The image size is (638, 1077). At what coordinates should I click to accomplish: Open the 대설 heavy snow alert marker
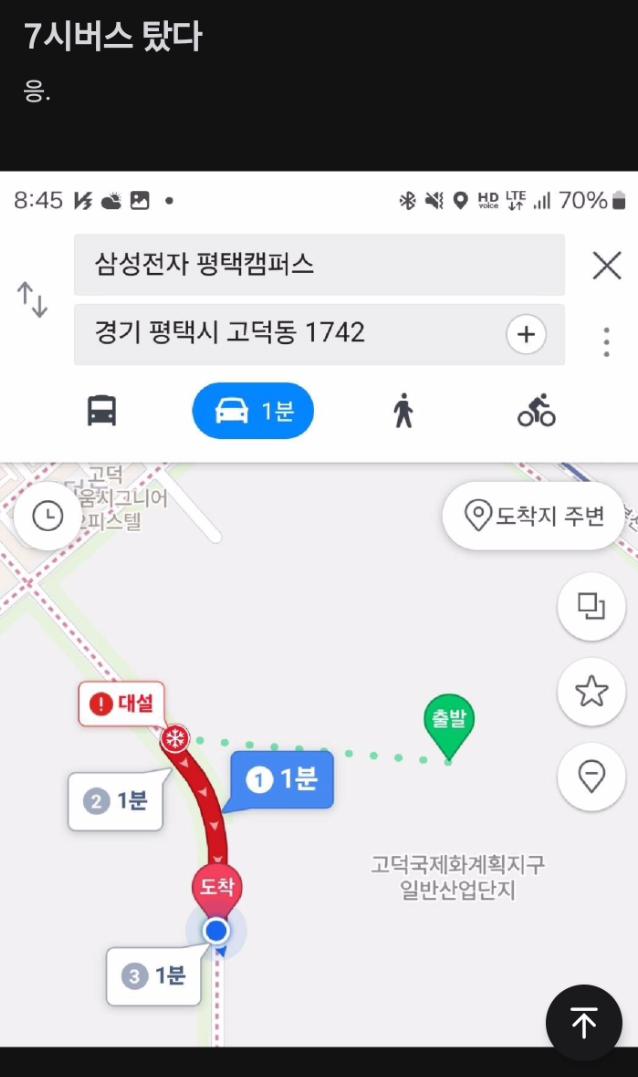pyautogui.click(x=122, y=704)
